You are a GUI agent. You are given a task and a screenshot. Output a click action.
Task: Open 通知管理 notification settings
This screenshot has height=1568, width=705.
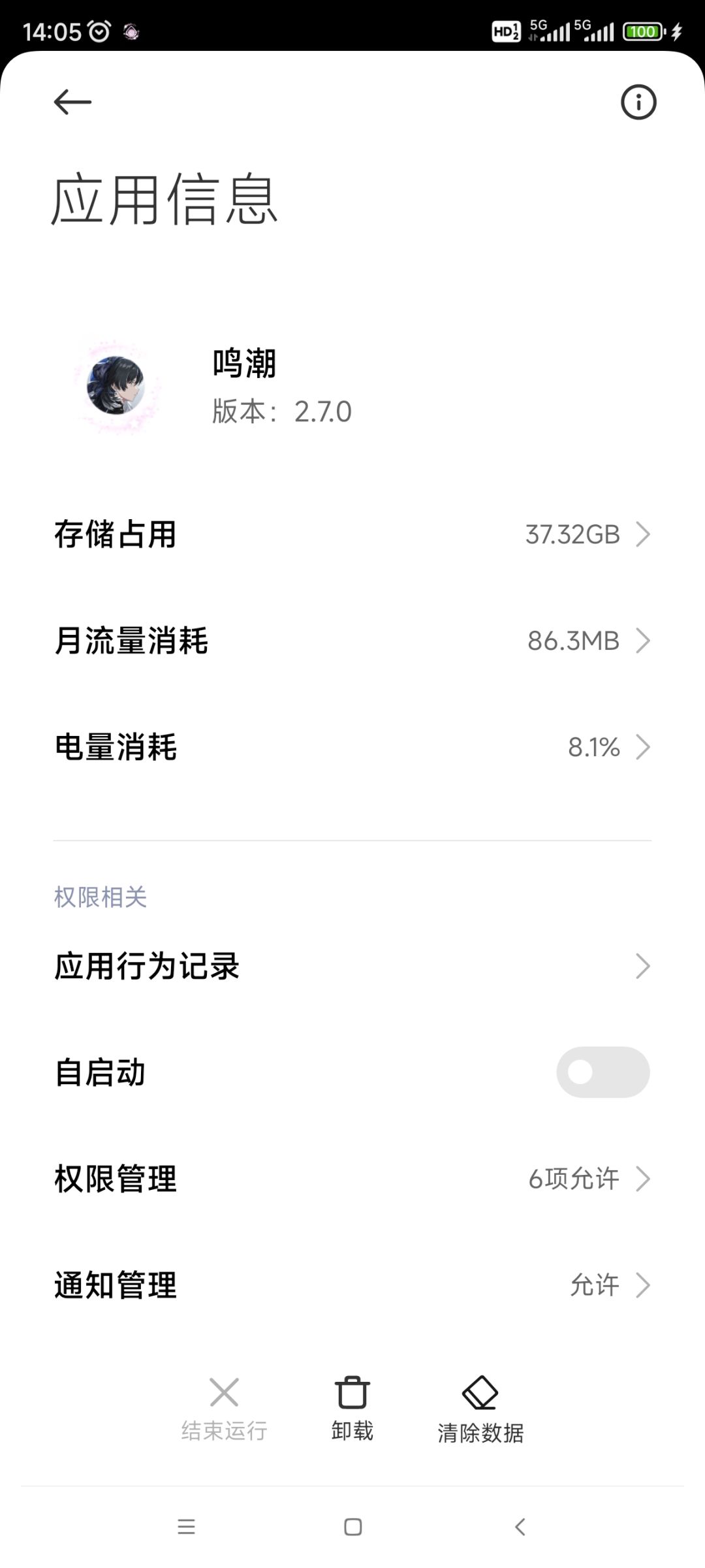click(352, 1285)
